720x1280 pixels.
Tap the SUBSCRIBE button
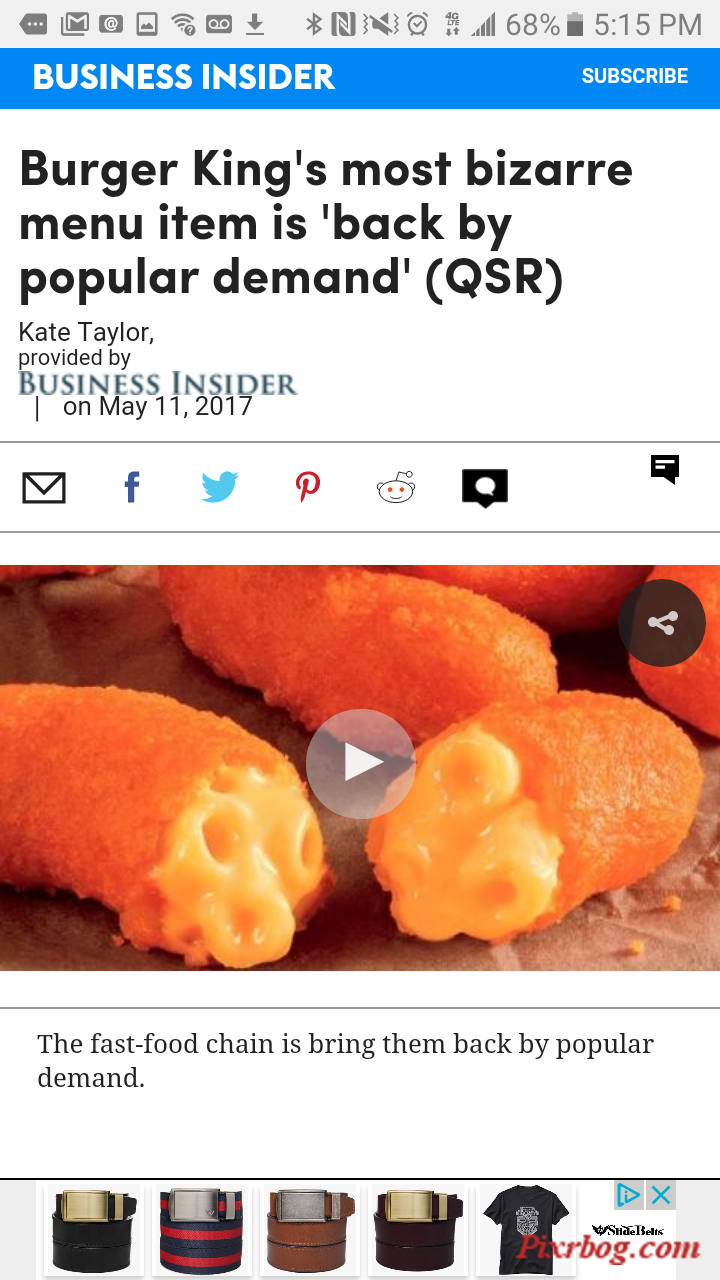click(634, 76)
